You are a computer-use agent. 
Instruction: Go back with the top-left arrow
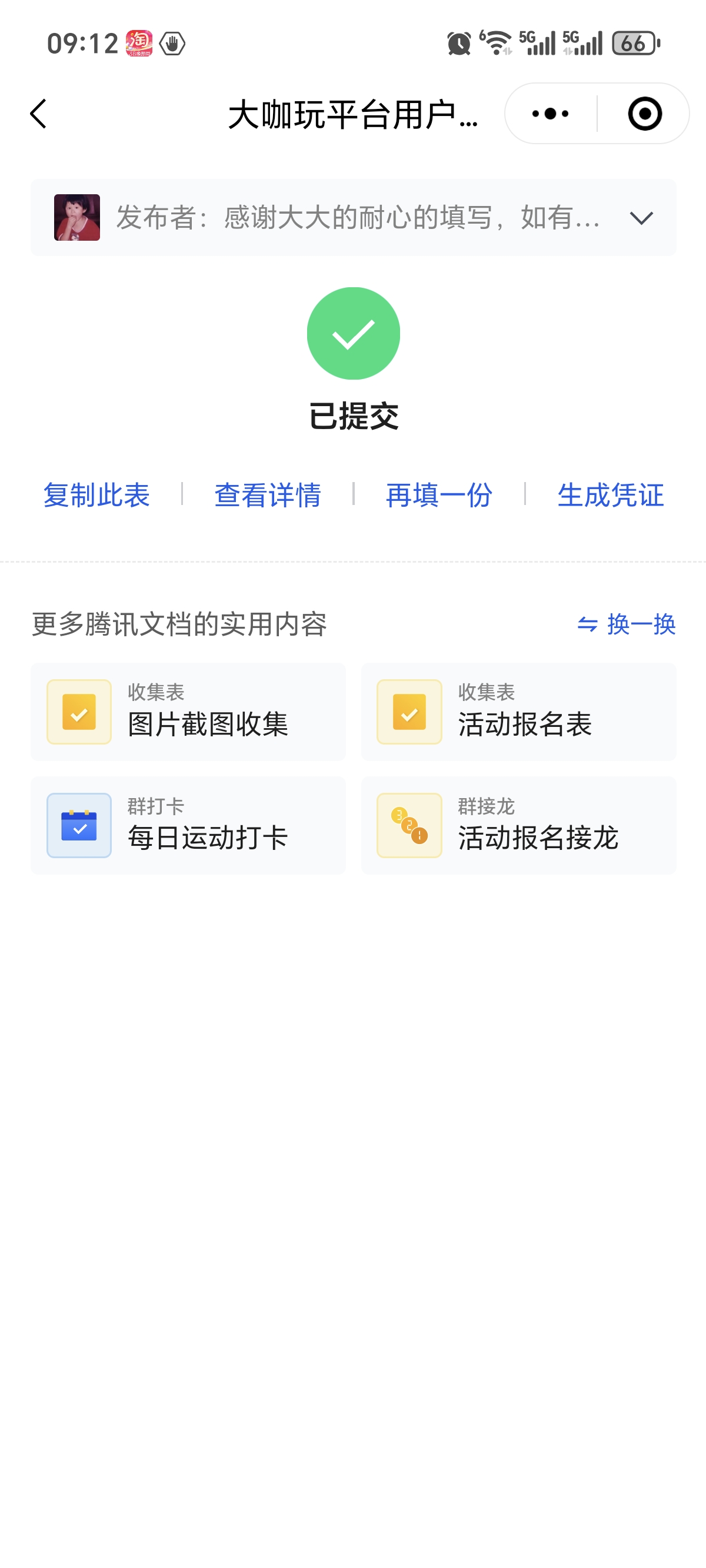click(x=38, y=114)
